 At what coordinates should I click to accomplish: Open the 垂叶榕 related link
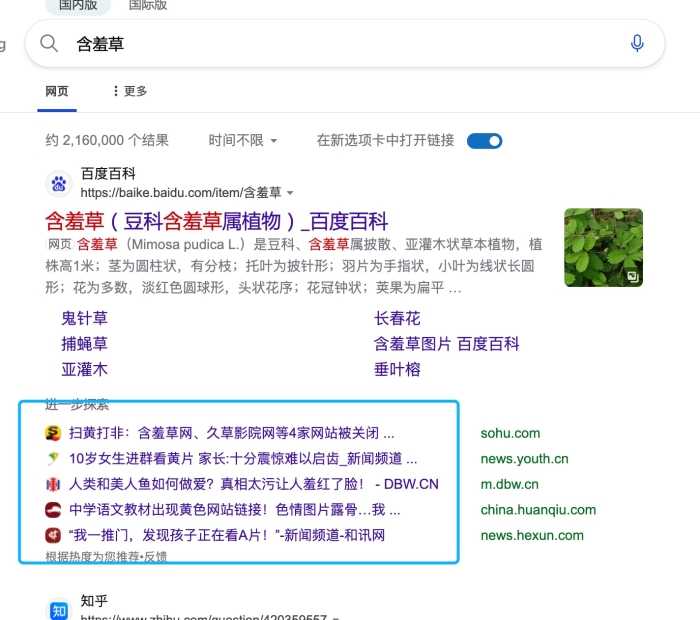[397, 369]
